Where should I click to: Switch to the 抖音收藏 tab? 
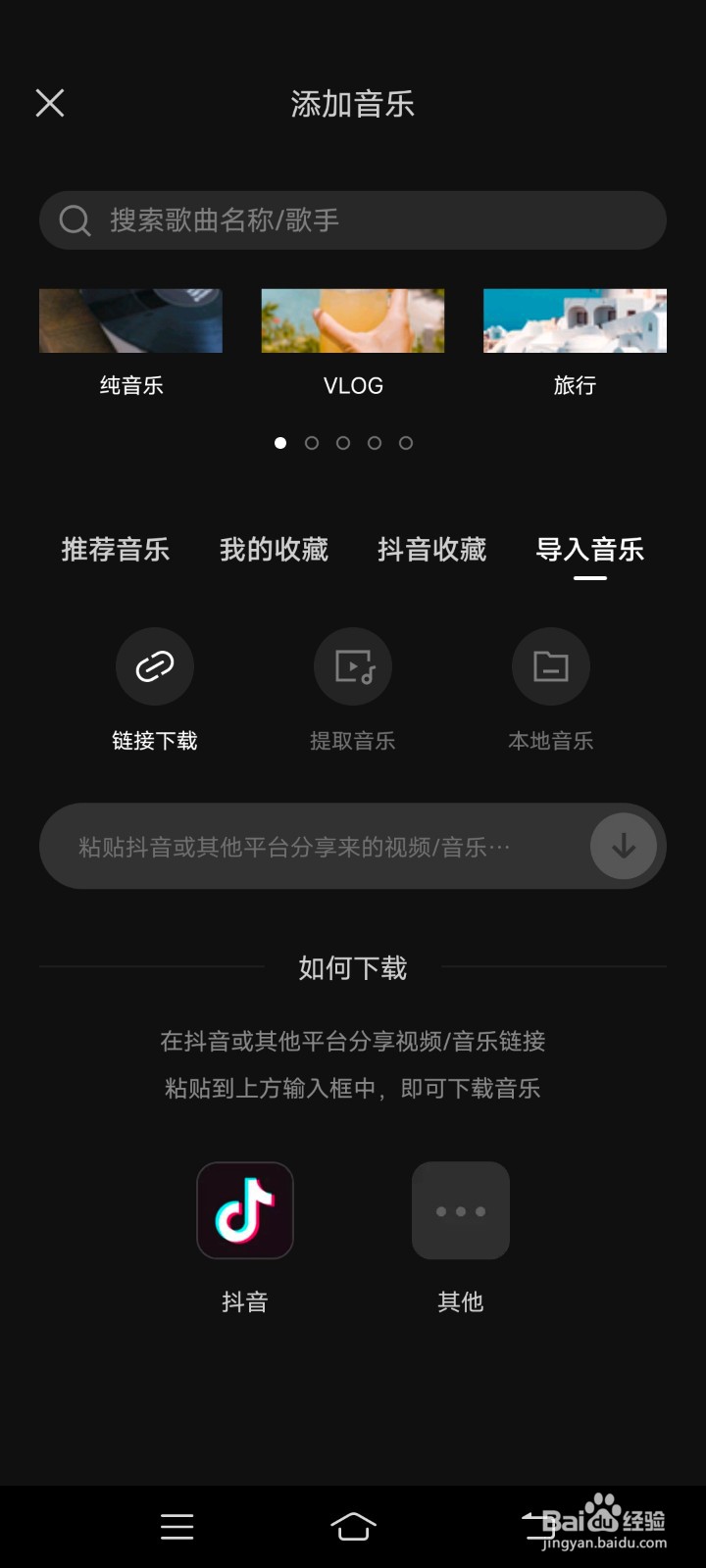(x=430, y=550)
